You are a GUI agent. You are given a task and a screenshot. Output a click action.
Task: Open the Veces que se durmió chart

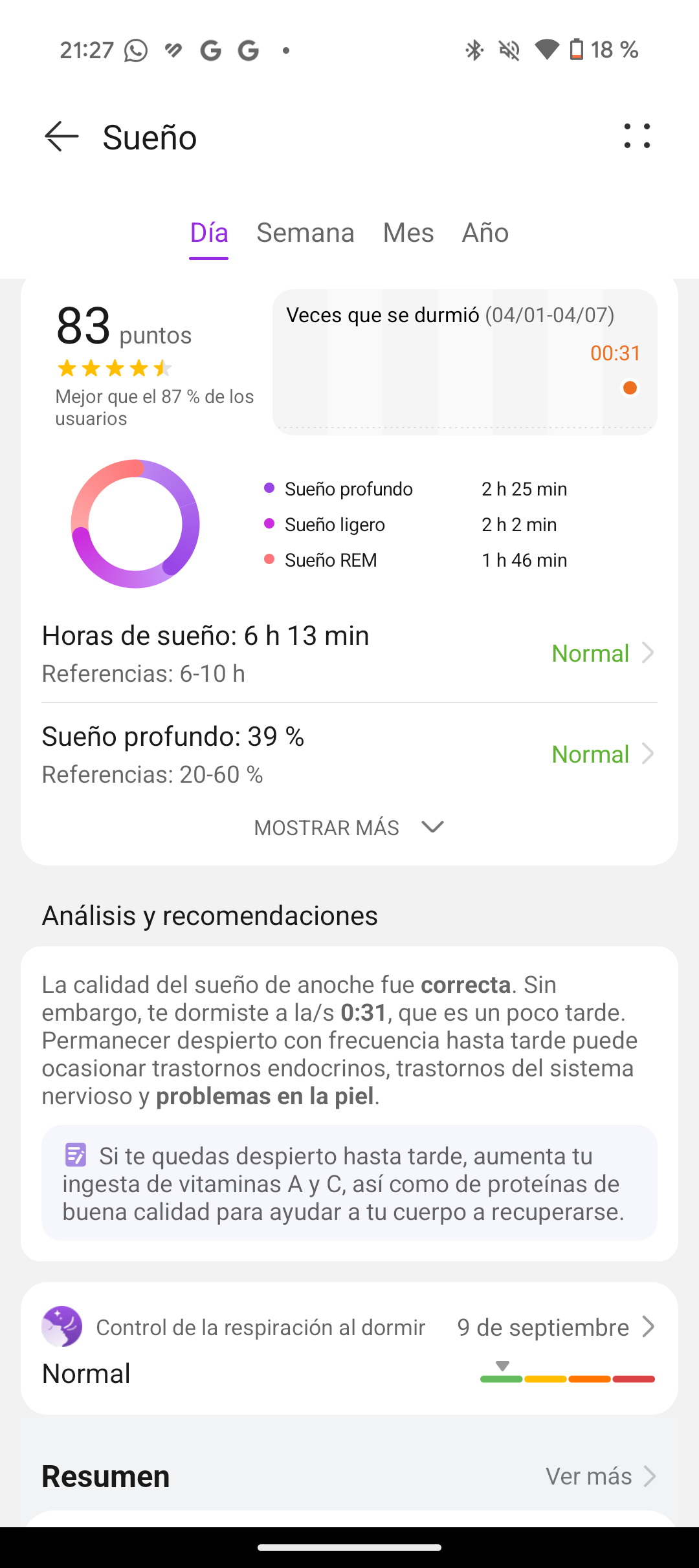click(465, 362)
